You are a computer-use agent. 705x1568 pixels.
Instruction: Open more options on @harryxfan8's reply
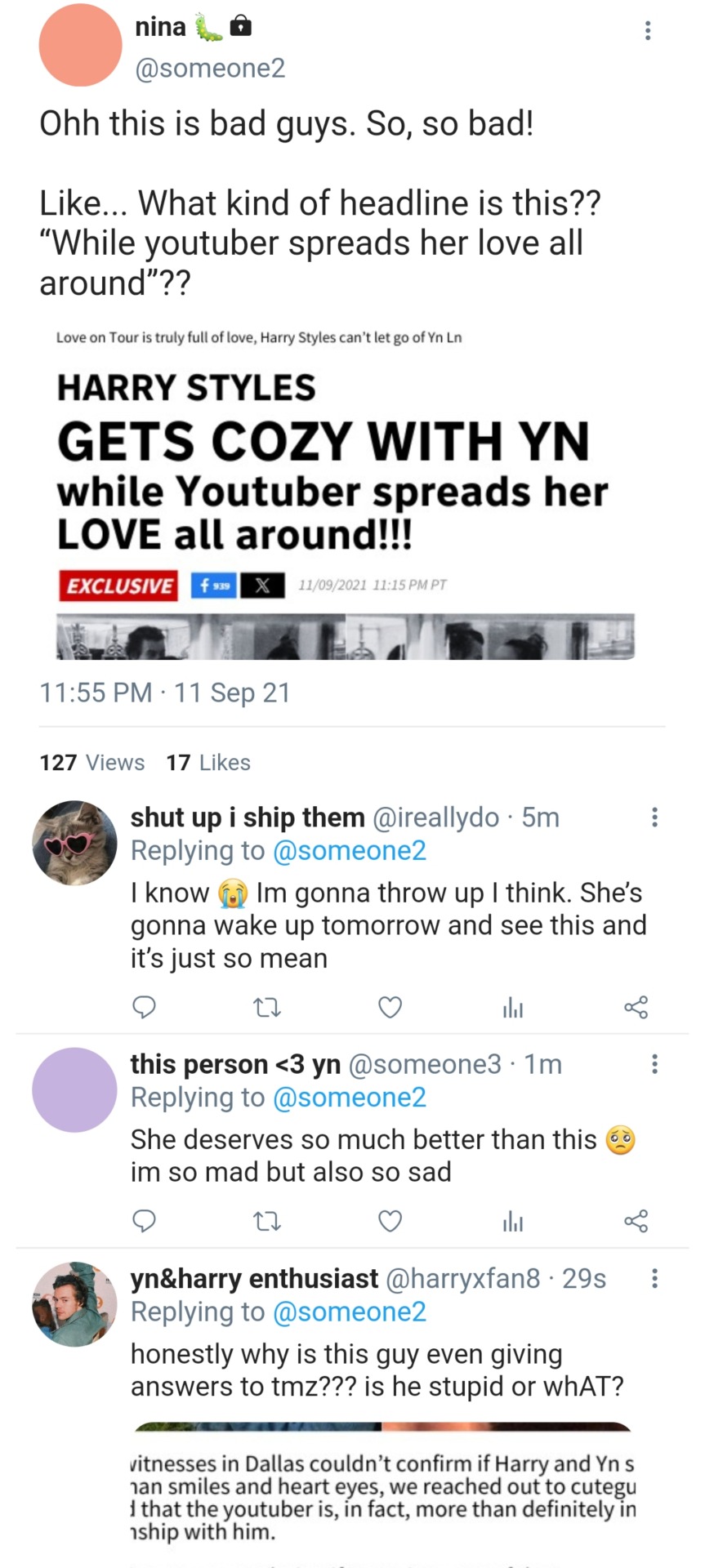tap(654, 1278)
